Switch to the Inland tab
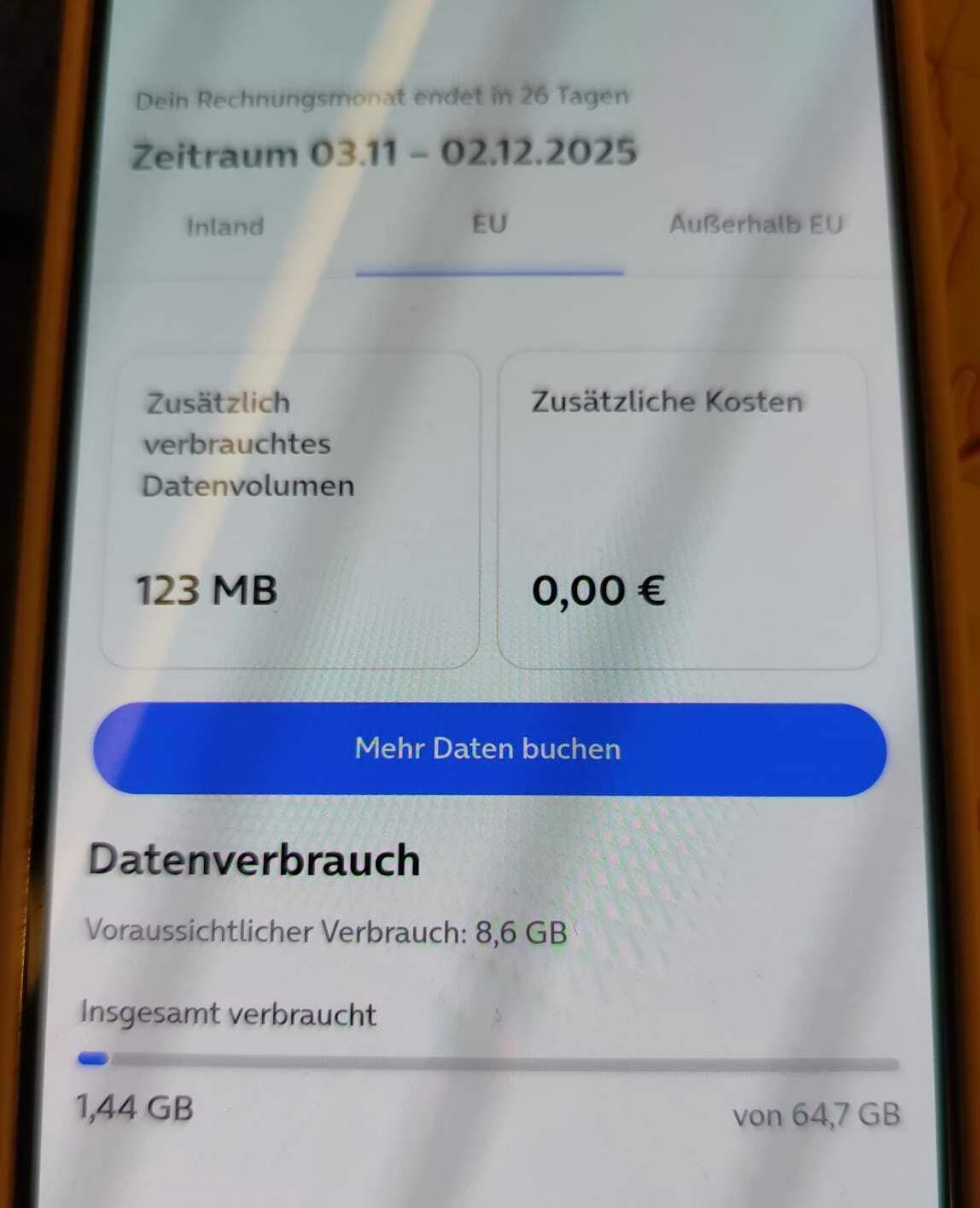This screenshot has height=1208, width=980. [x=225, y=227]
